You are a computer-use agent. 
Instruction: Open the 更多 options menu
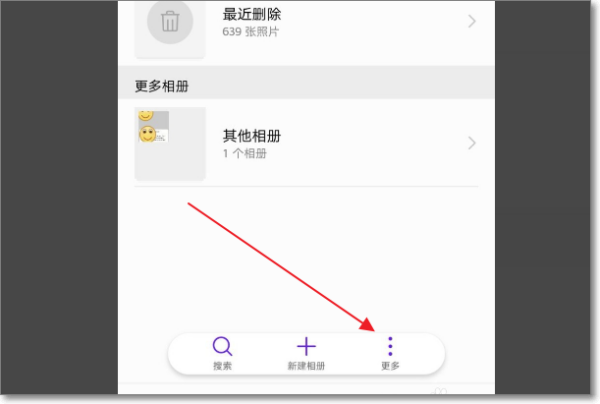pyautogui.click(x=390, y=353)
